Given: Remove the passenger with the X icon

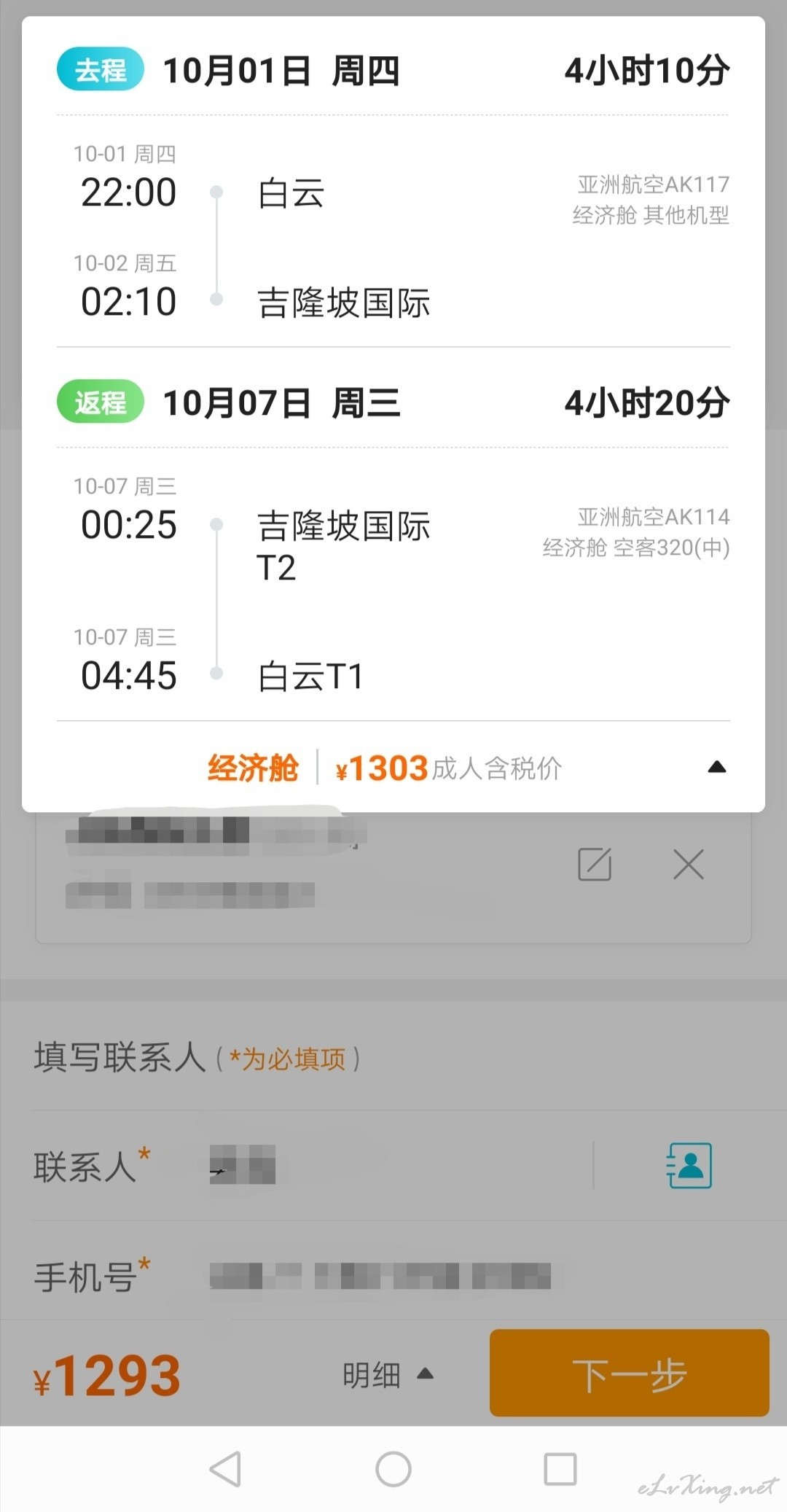Looking at the screenshot, I should click(688, 865).
